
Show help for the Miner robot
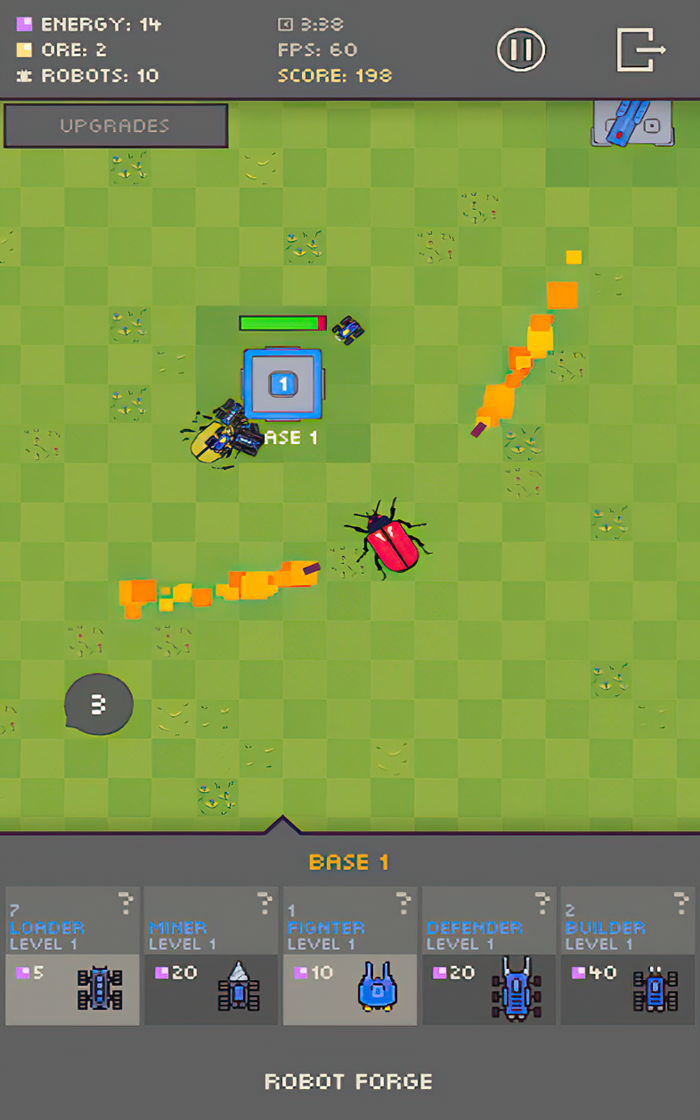point(264,903)
